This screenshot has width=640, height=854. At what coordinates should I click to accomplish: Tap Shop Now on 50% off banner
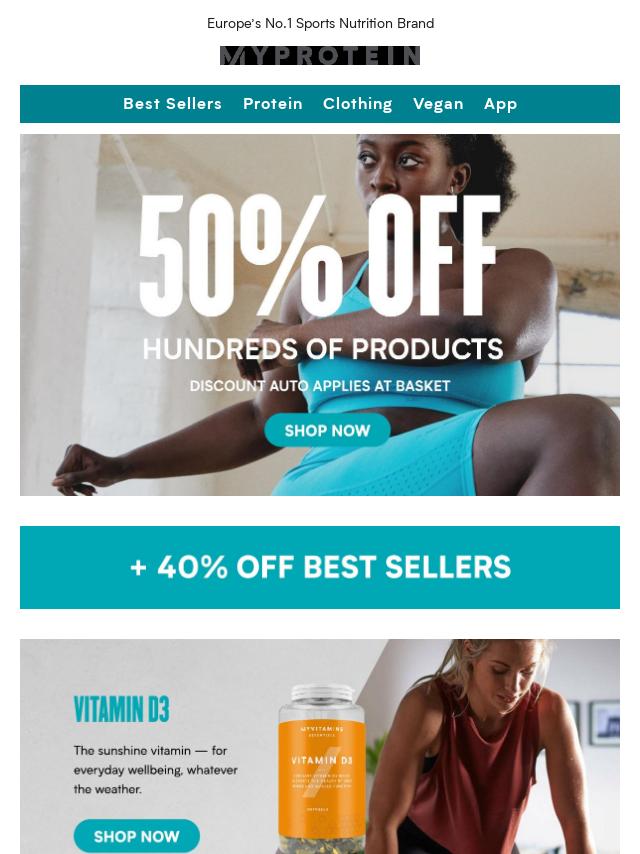327,431
